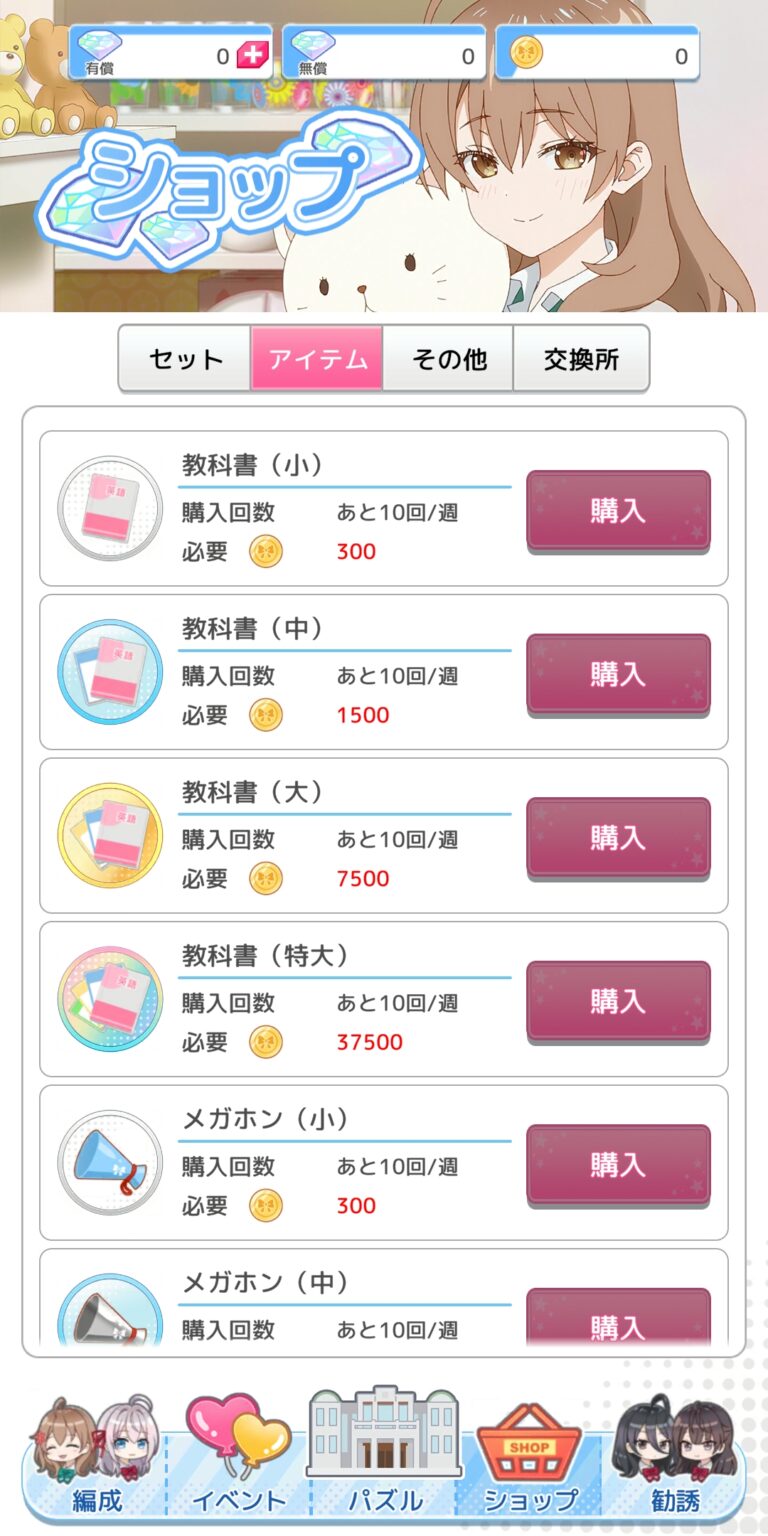The width and height of the screenshot is (768, 1536).
Task: Buy 教科書（小） for 300 coins
Action: click(x=618, y=510)
